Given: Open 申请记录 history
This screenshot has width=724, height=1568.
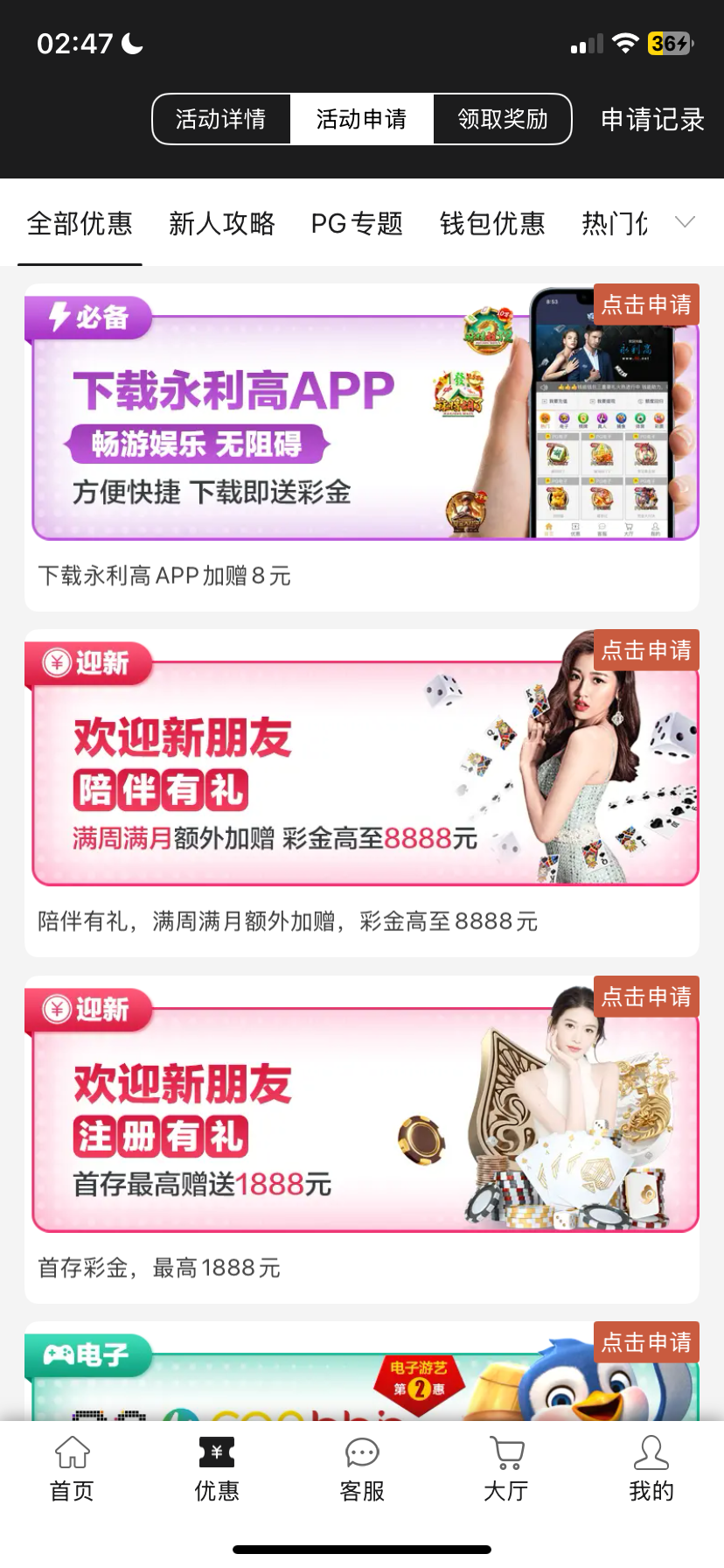Looking at the screenshot, I should pos(652,119).
